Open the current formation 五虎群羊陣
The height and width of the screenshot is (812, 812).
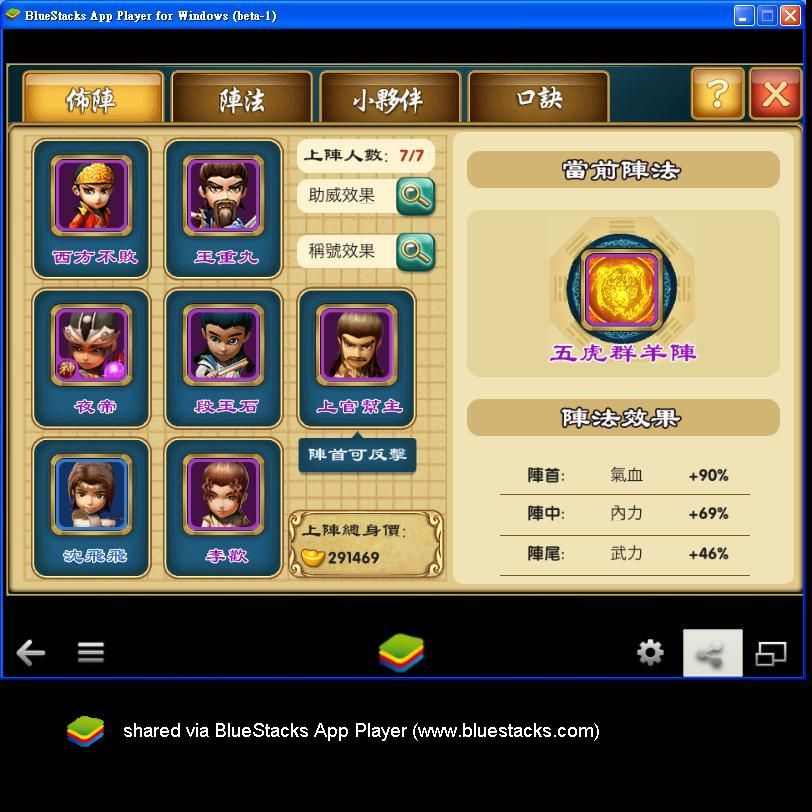point(621,291)
